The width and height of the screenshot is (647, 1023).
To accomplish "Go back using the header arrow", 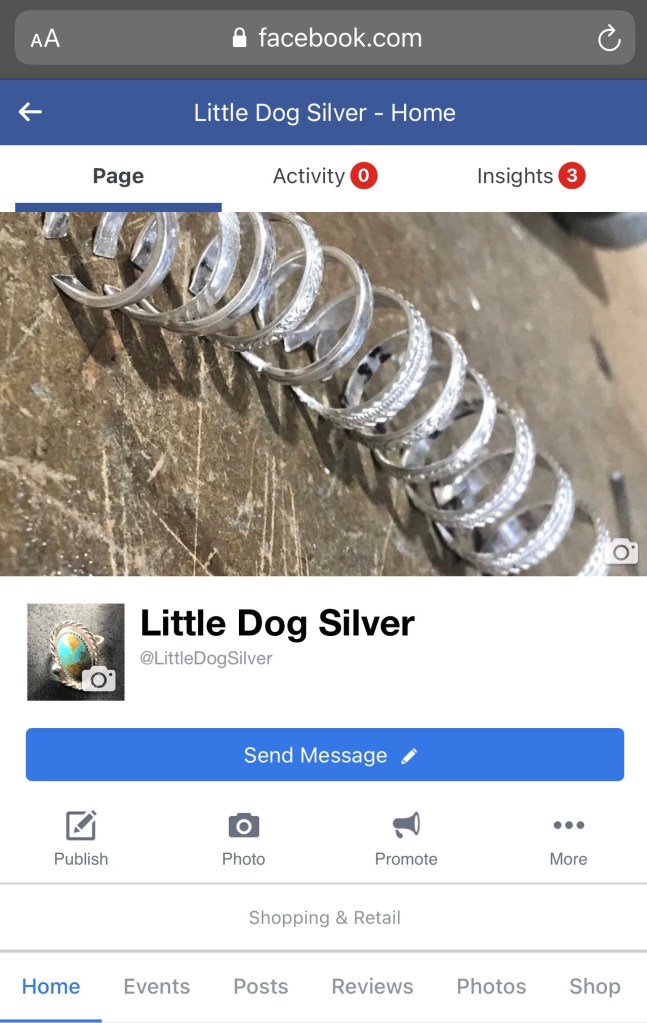I will click(x=31, y=112).
